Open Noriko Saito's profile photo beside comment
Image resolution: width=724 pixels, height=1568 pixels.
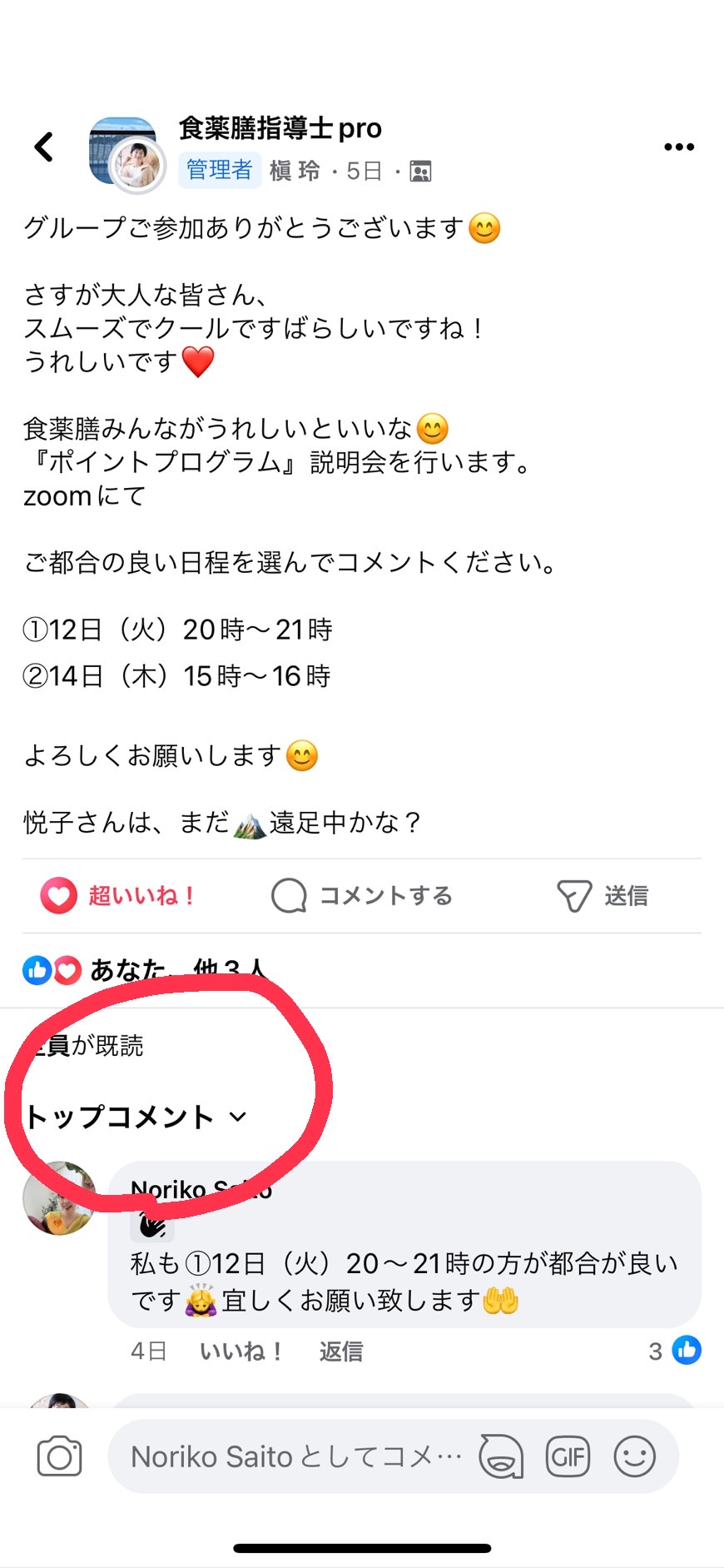click(59, 1197)
